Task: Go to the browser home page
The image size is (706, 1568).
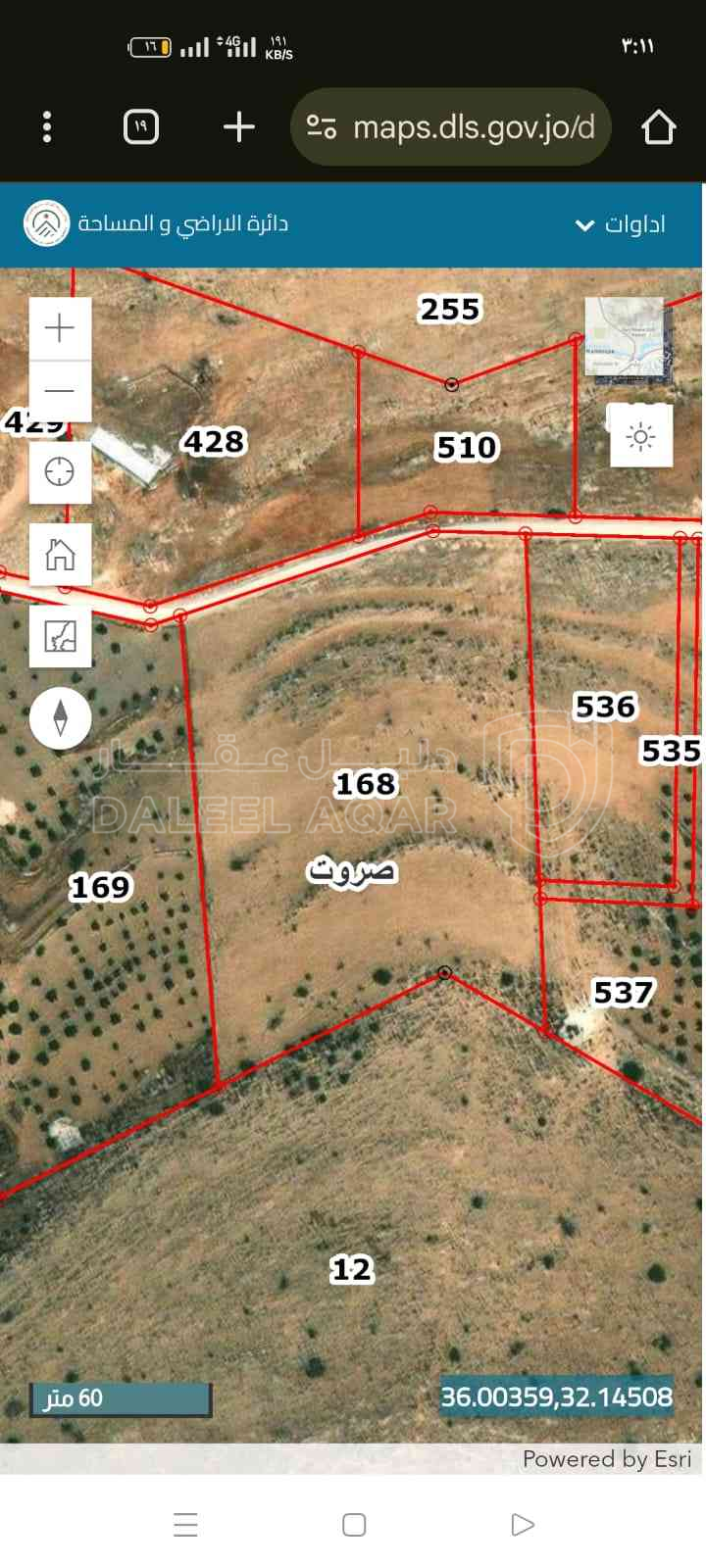Action: 658,127
